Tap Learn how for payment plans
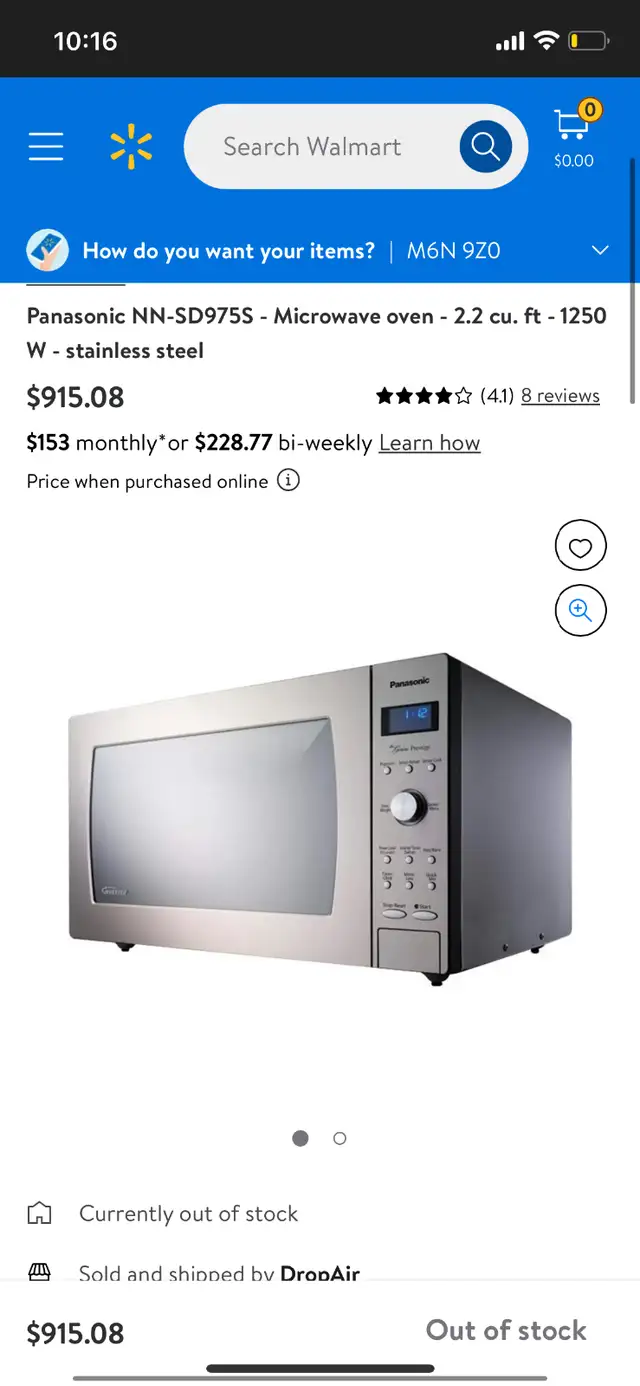The height and width of the screenshot is (1386, 640). (429, 443)
